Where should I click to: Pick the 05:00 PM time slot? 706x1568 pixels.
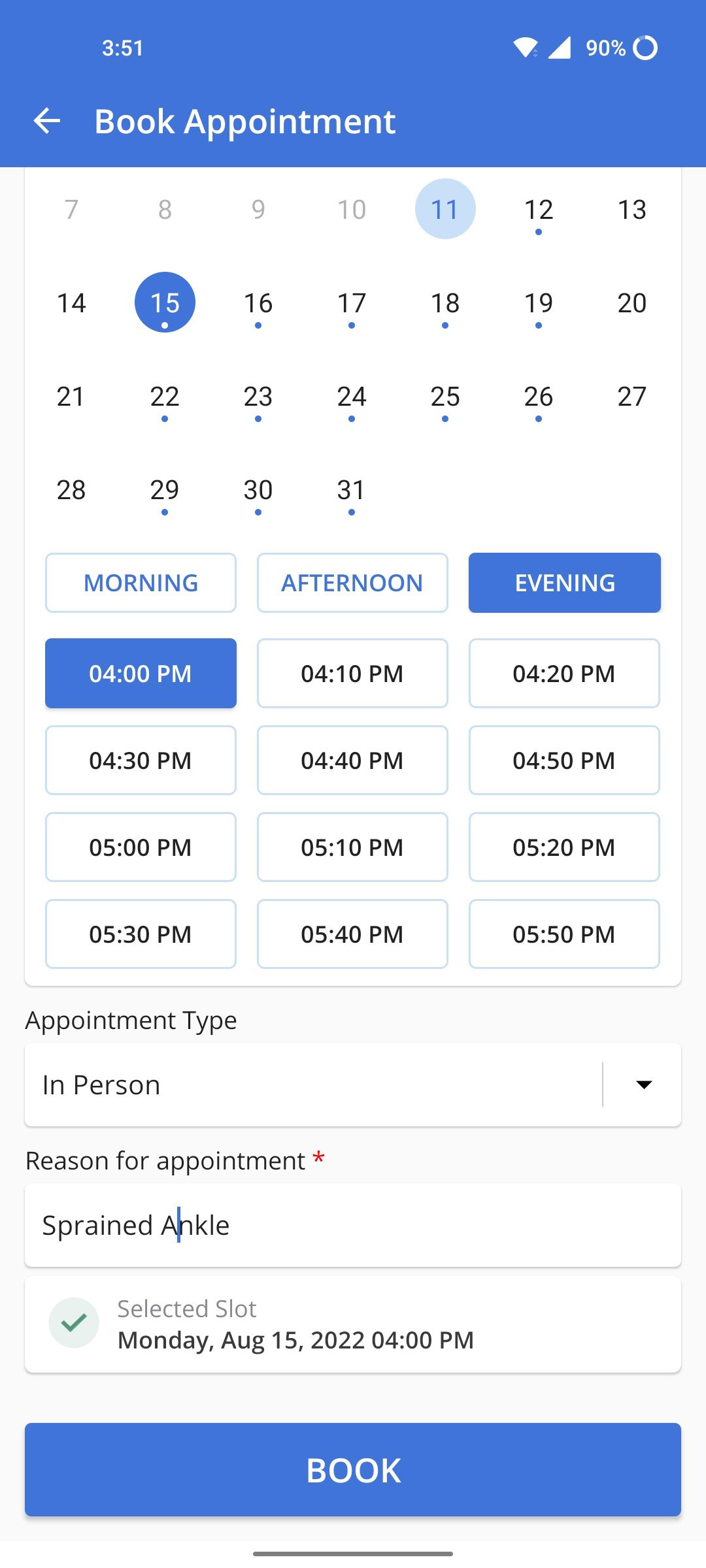pyautogui.click(x=140, y=847)
